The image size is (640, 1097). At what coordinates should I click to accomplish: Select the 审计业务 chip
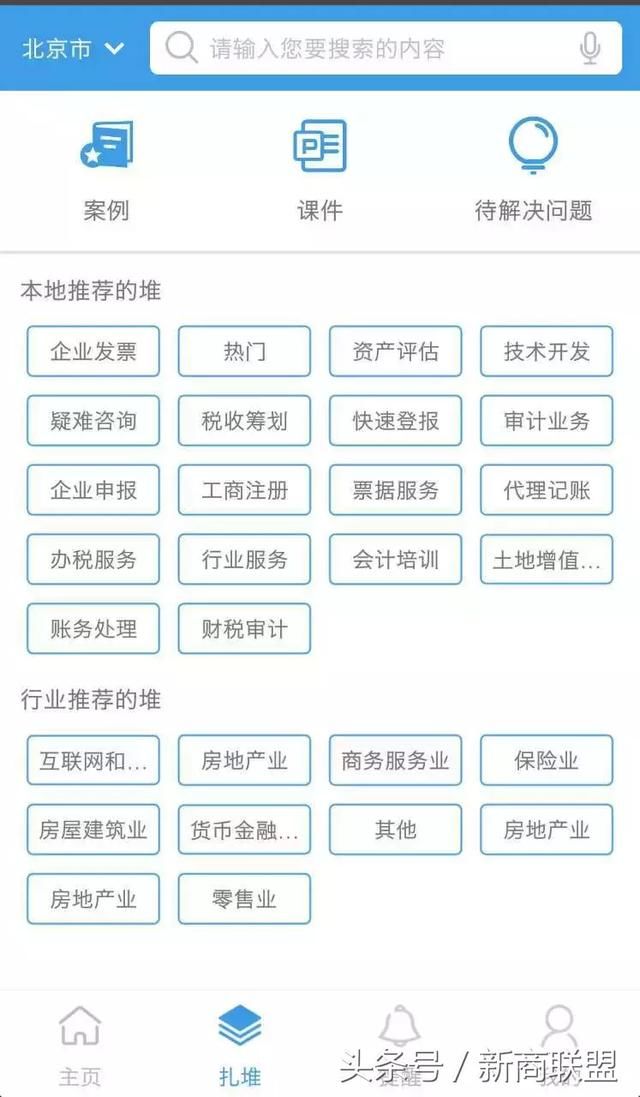coord(546,421)
